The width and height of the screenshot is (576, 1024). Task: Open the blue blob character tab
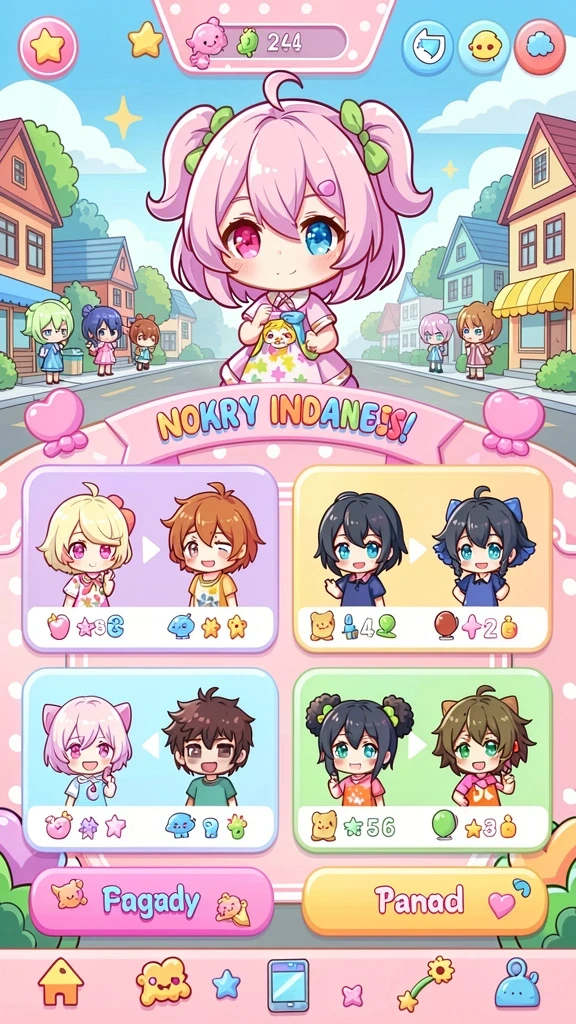tap(517, 983)
